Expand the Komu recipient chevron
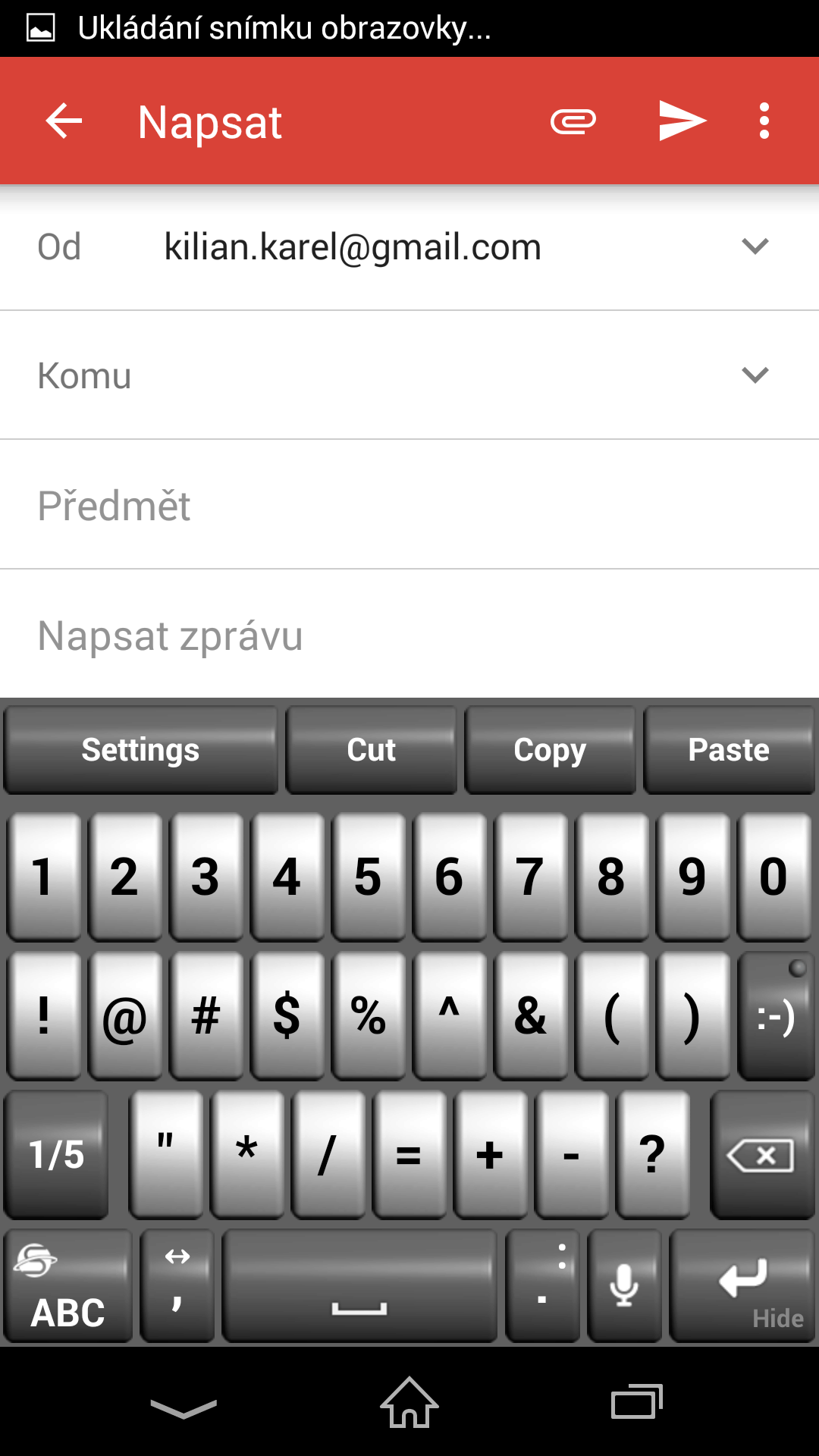The image size is (819, 1456). pos(755,375)
